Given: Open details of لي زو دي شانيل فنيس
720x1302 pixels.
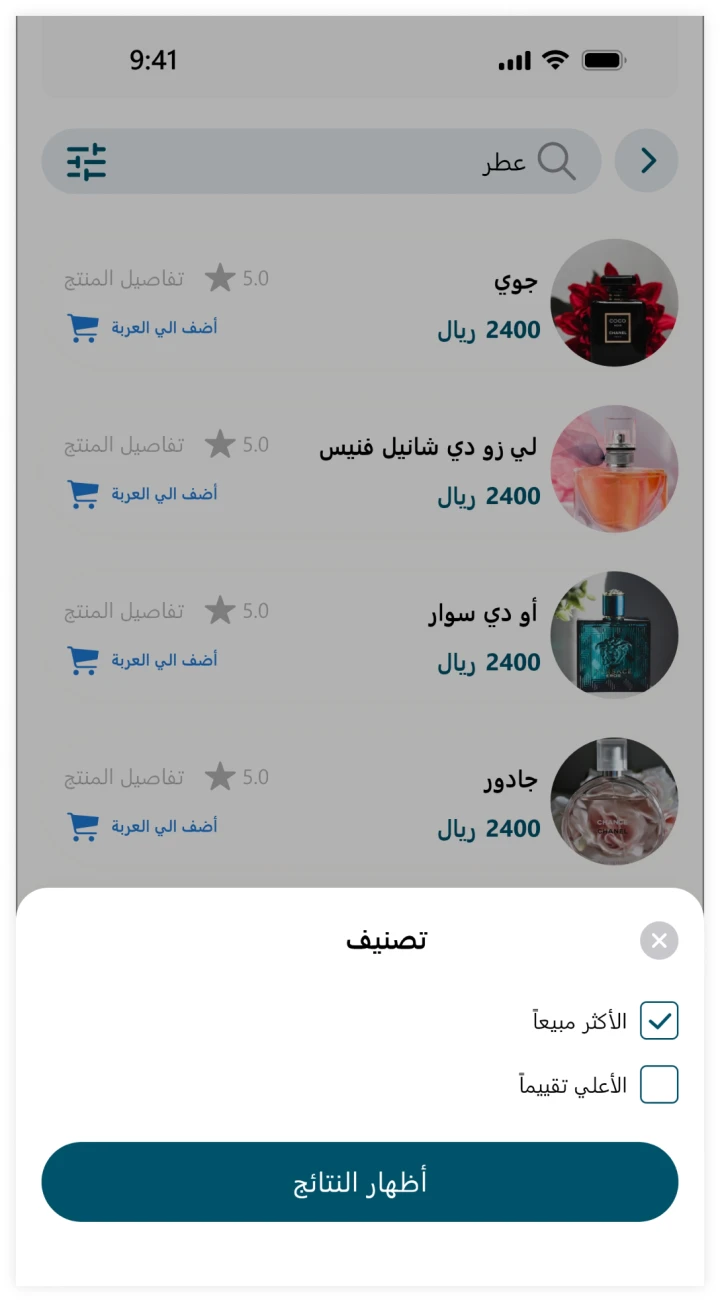Looking at the screenshot, I should tap(124, 445).
